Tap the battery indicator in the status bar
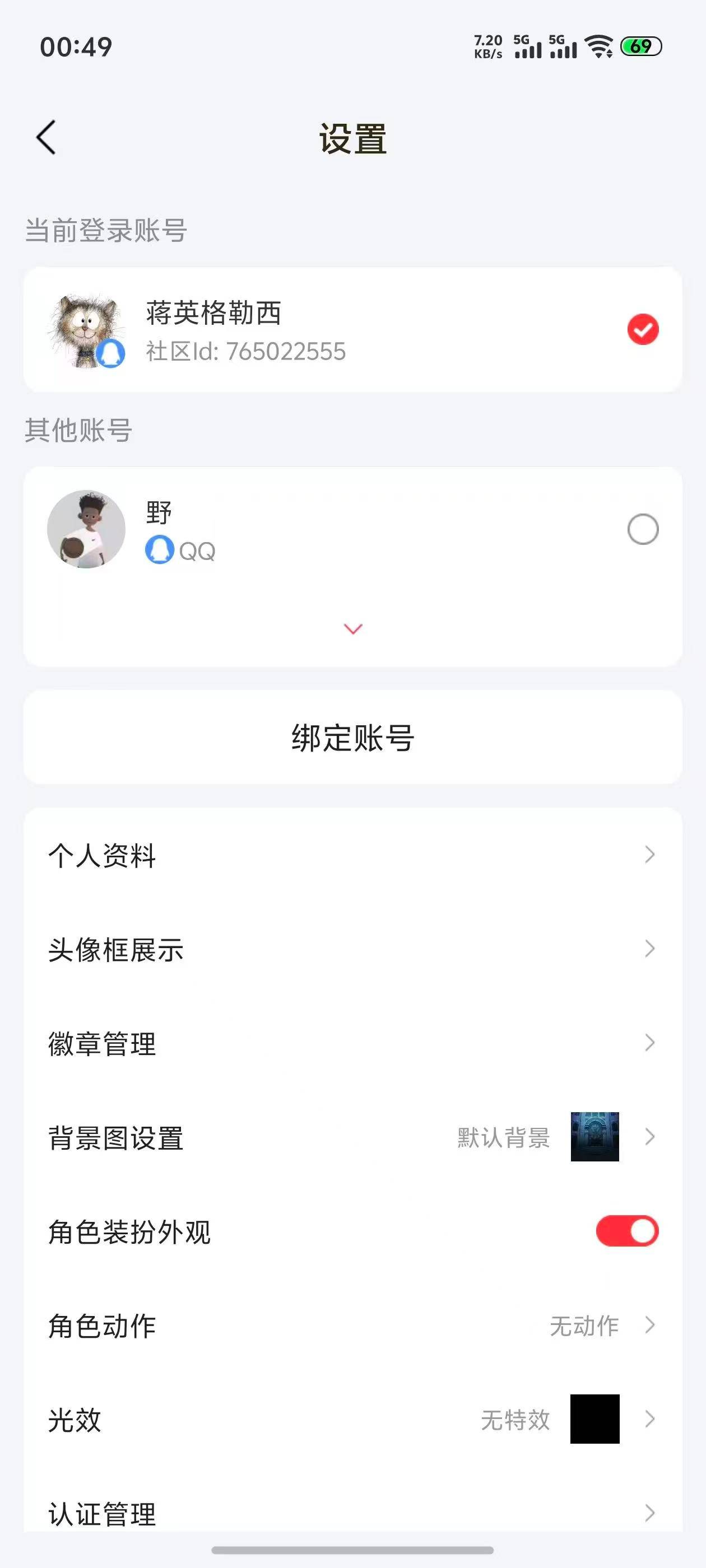 pyautogui.click(x=638, y=46)
